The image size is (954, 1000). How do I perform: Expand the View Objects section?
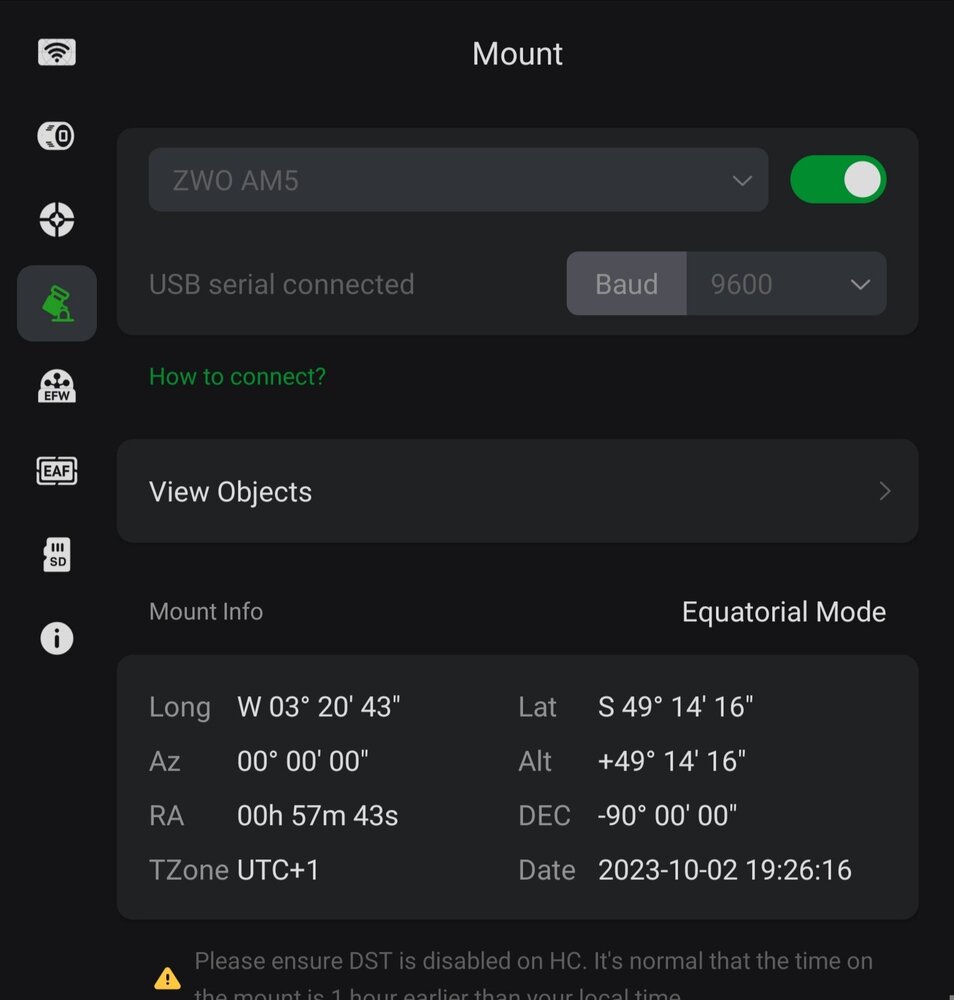[x=517, y=491]
